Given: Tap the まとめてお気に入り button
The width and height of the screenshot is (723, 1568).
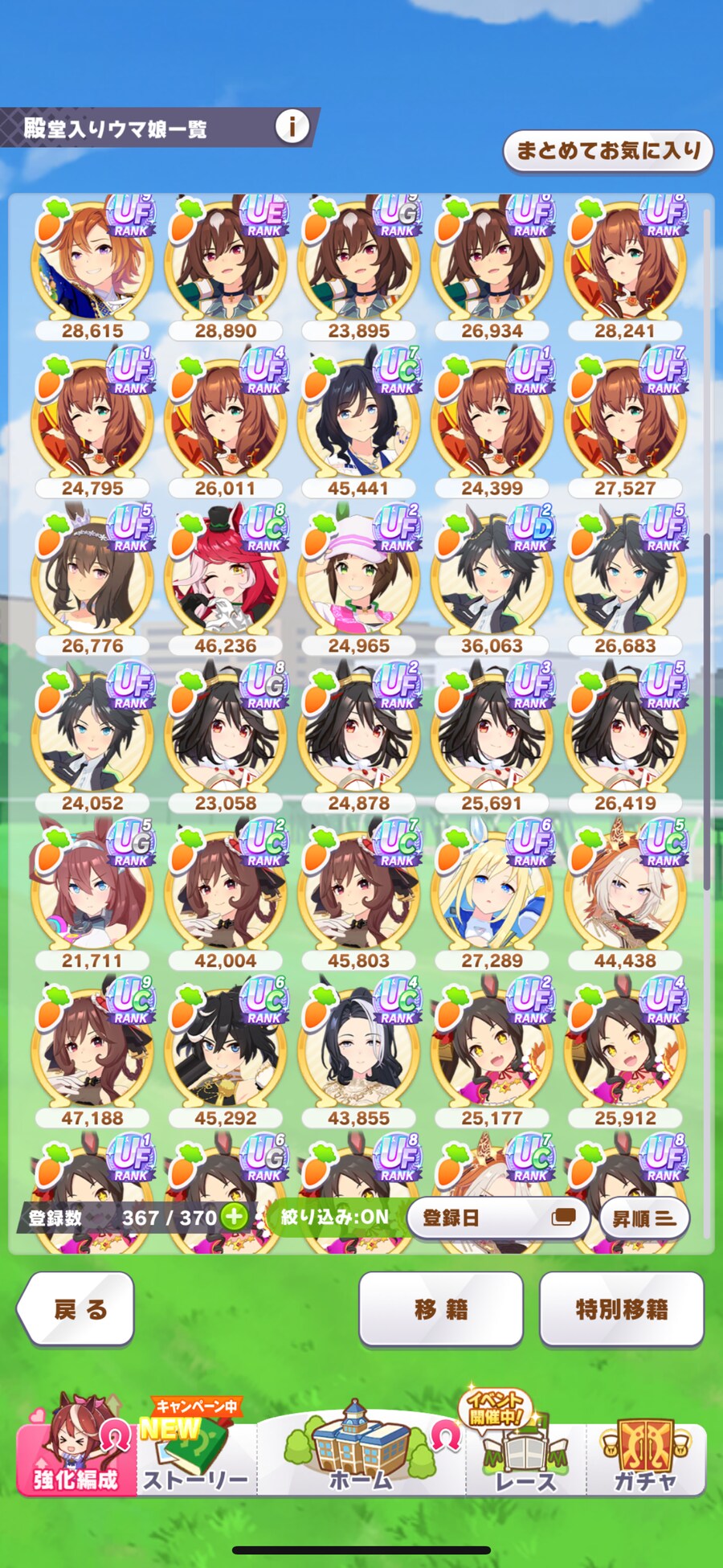Looking at the screenshot, I should [x=608, y=150].
